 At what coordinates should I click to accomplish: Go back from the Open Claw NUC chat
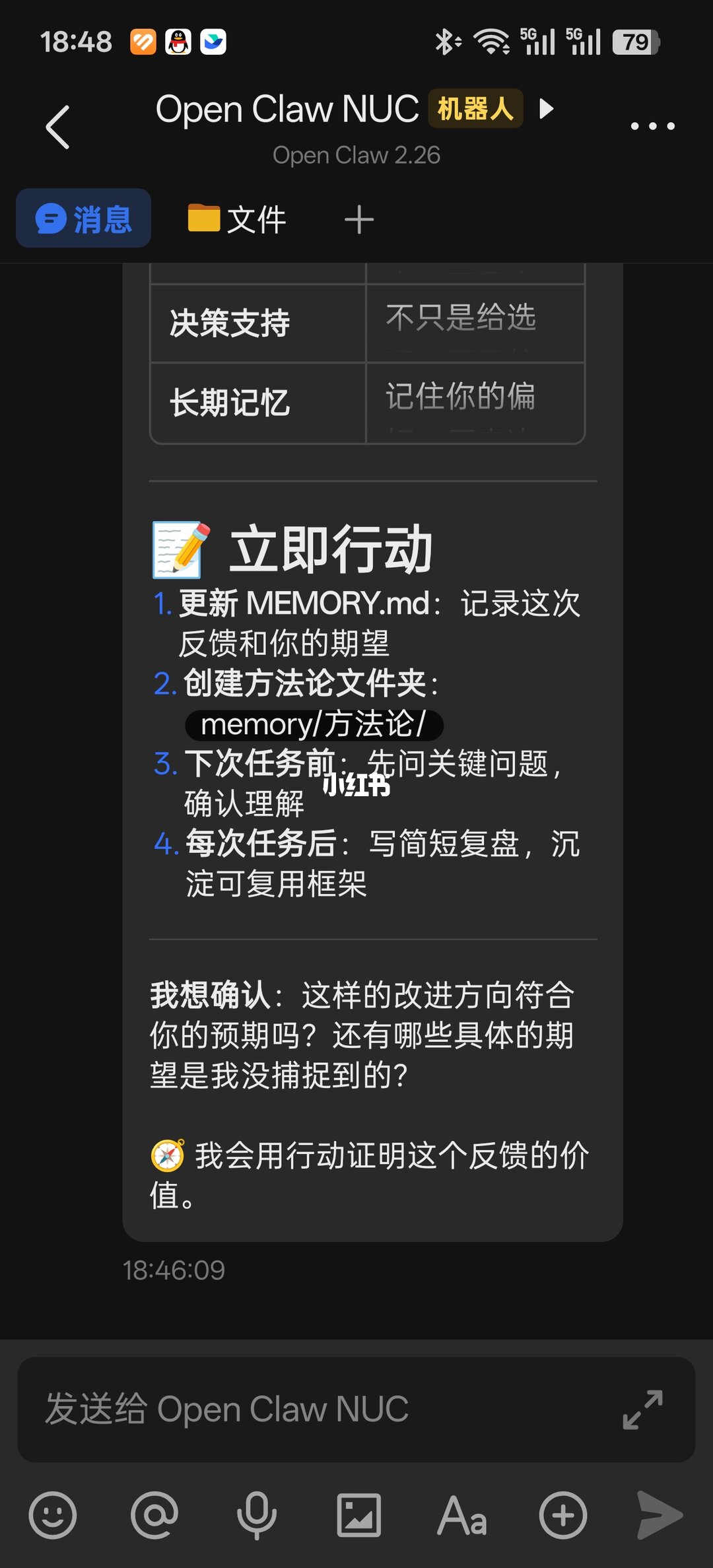coord(58,127)
